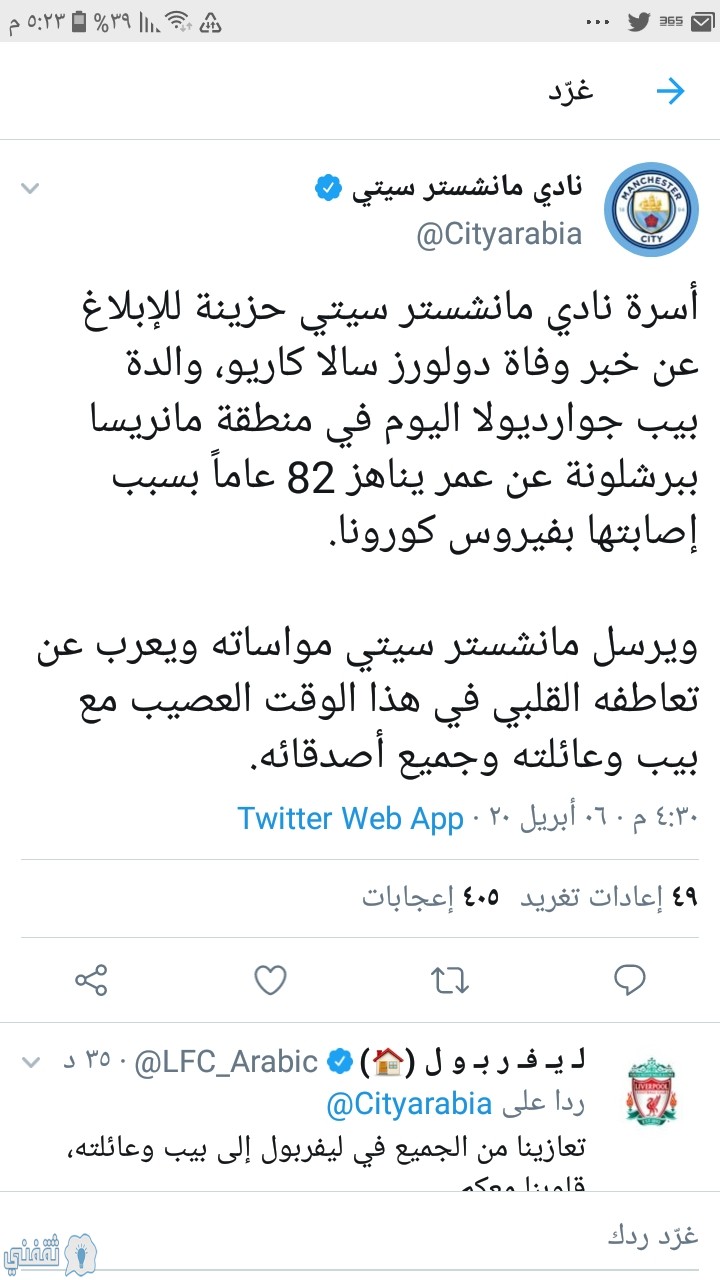Tap the tweet your reply field
The height and width of the screenshot is (1280, 720).
[360, 1236]
